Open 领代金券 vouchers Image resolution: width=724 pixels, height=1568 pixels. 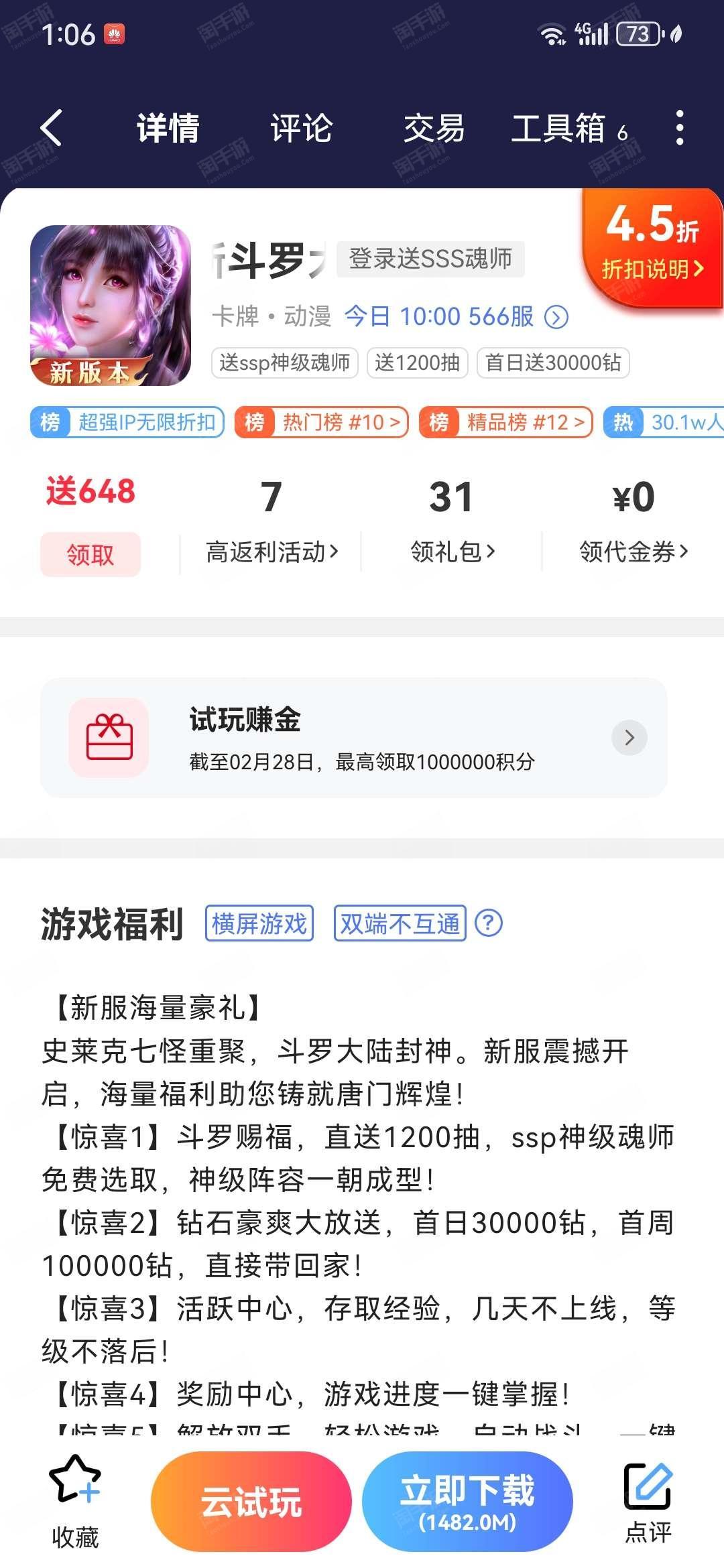633,551
